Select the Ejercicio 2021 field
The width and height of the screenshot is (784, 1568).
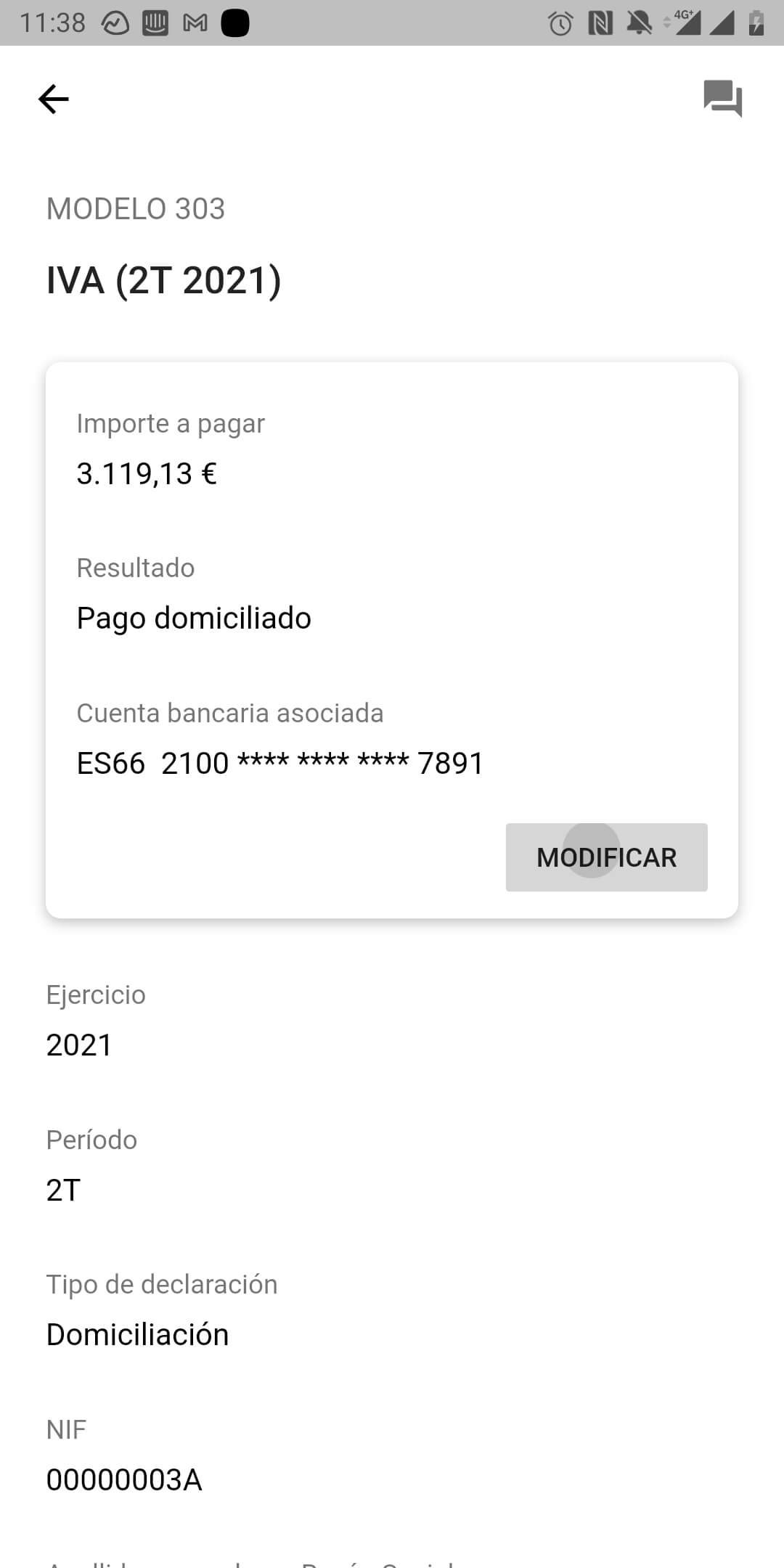pos(78,1045)
